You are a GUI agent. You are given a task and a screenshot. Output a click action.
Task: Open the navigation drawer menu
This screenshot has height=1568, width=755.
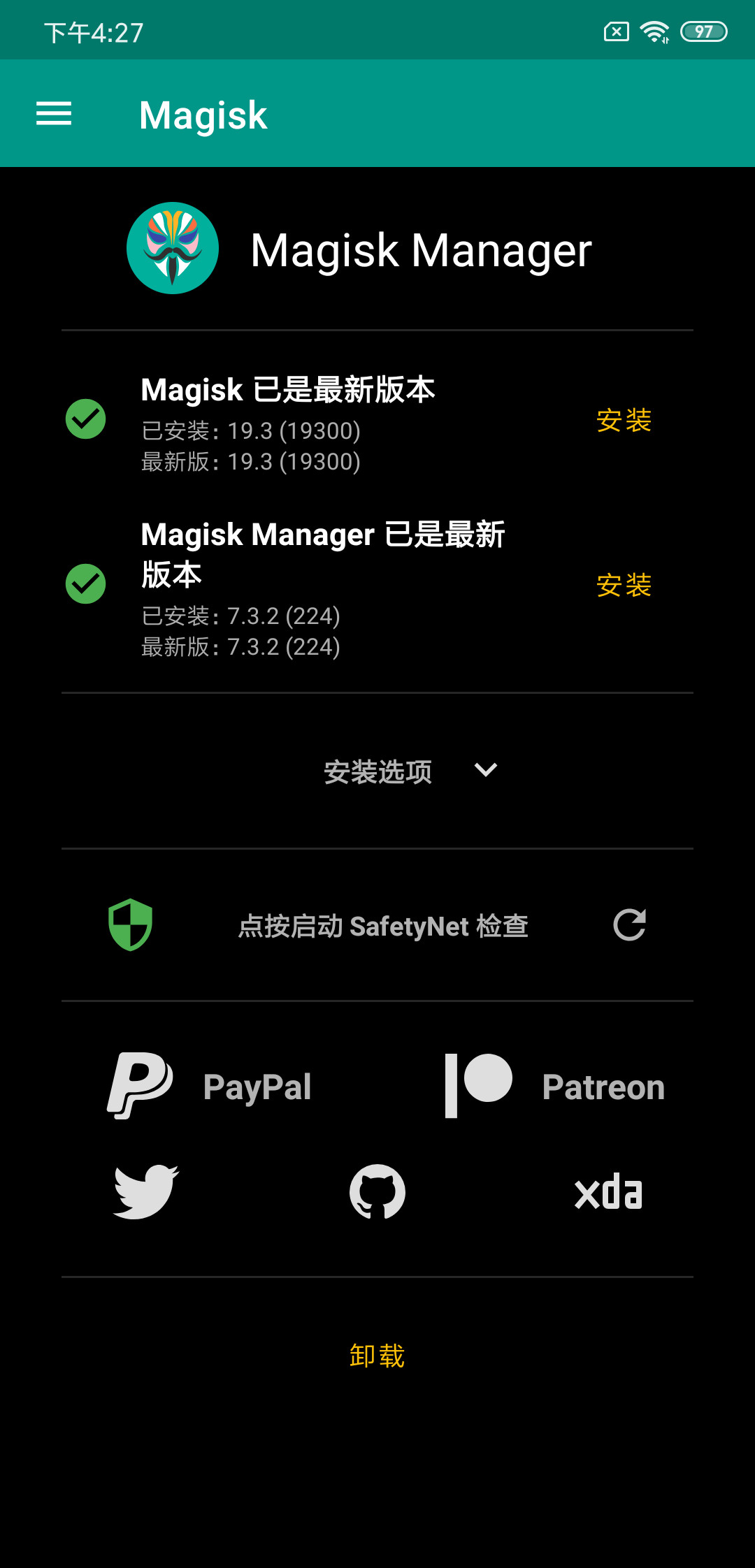54,114
